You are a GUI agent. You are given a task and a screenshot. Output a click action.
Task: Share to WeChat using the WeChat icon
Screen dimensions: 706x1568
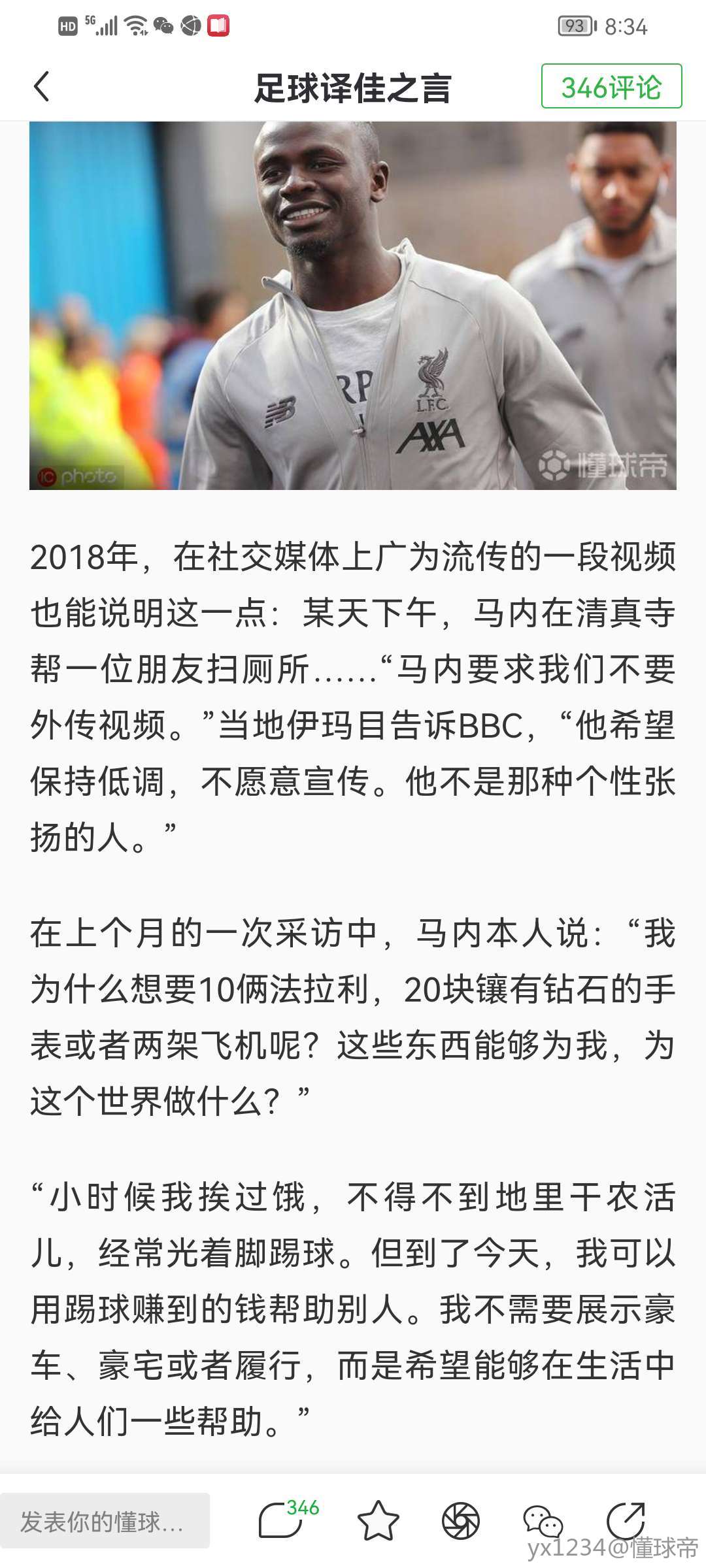tap(543, 1521)
